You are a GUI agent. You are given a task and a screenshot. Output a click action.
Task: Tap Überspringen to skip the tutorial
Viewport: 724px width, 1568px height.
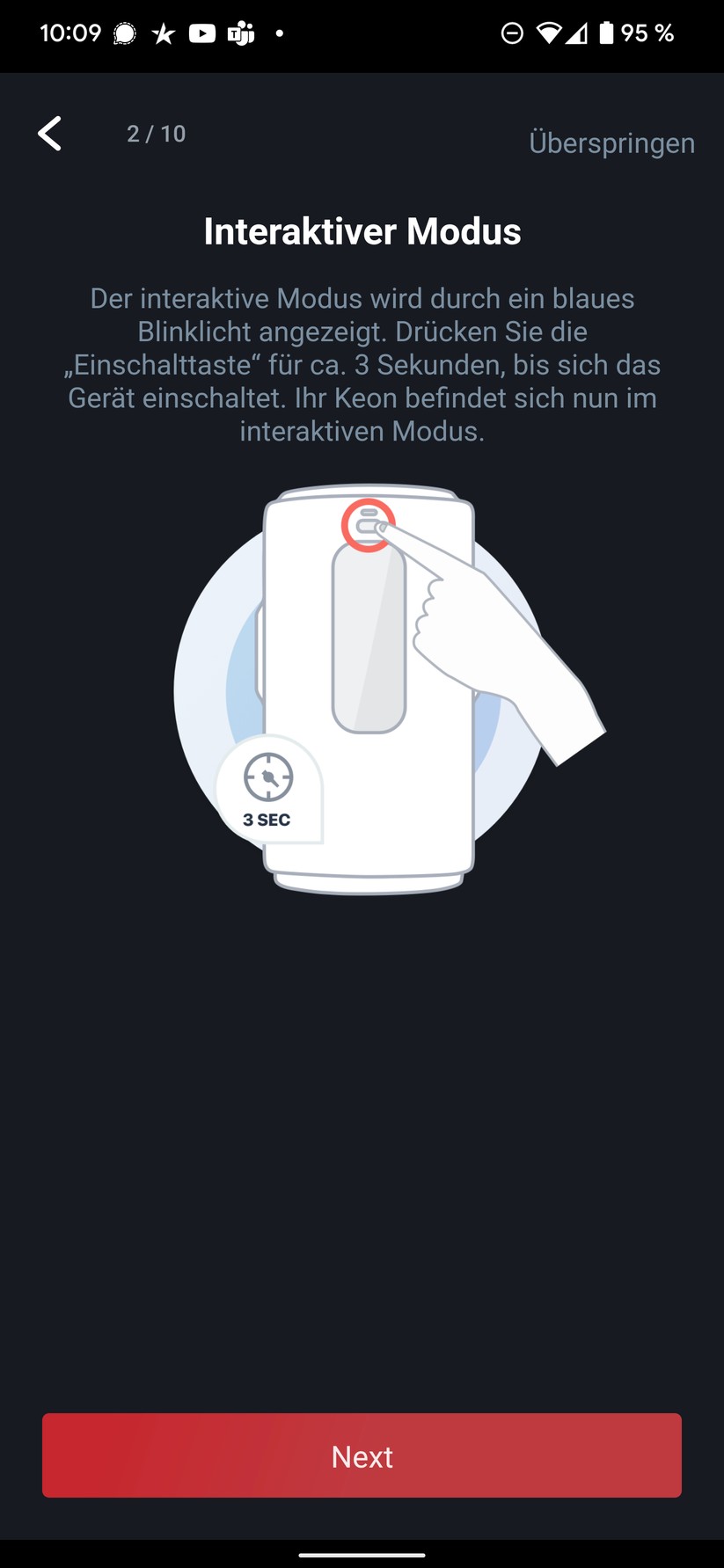[611, 142]
